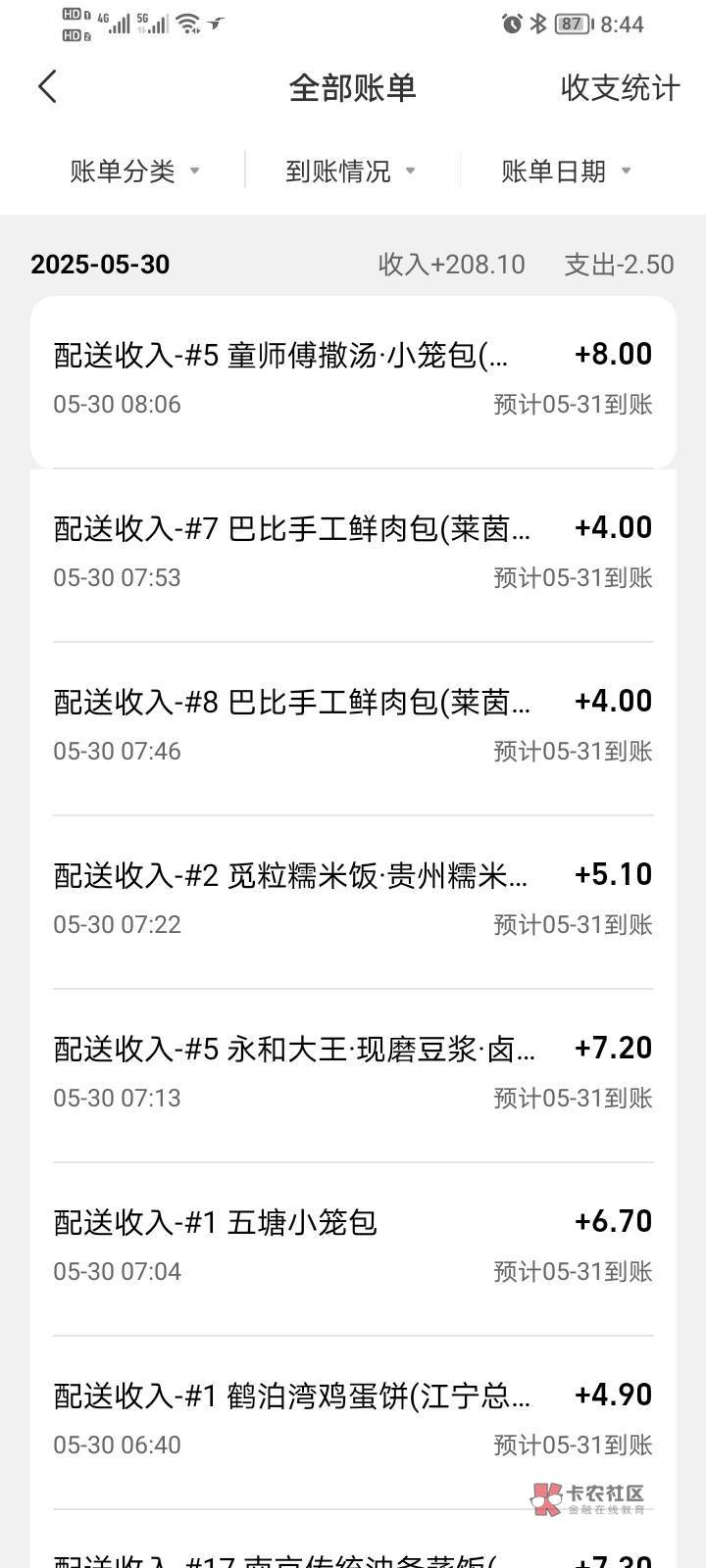Go back using the top-left arrow
The height and width of the screenshot is (1568, 706).
(x=47, y=87)
